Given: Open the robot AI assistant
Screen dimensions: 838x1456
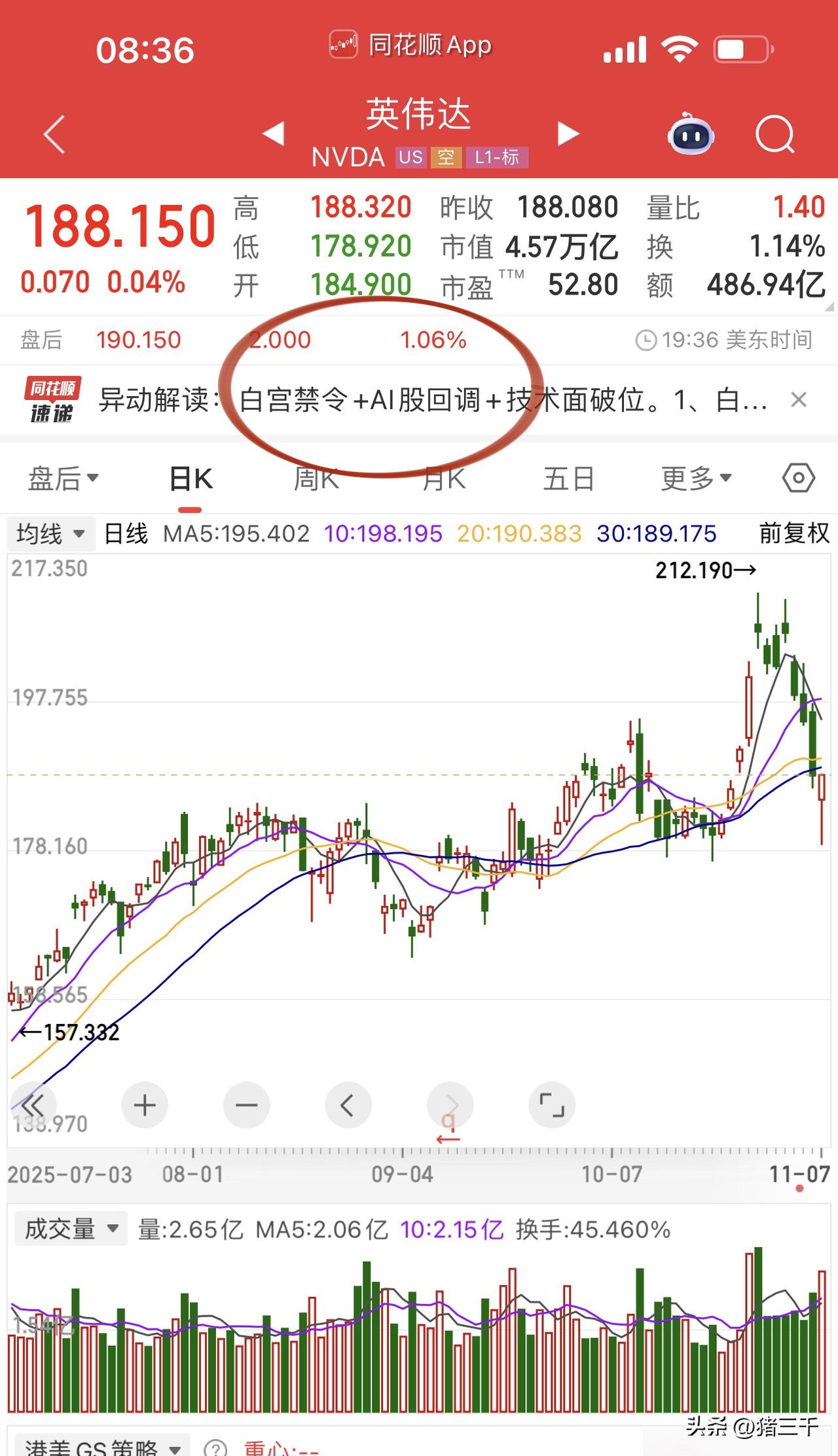Looking at the screenshot, I should point(691,134).
